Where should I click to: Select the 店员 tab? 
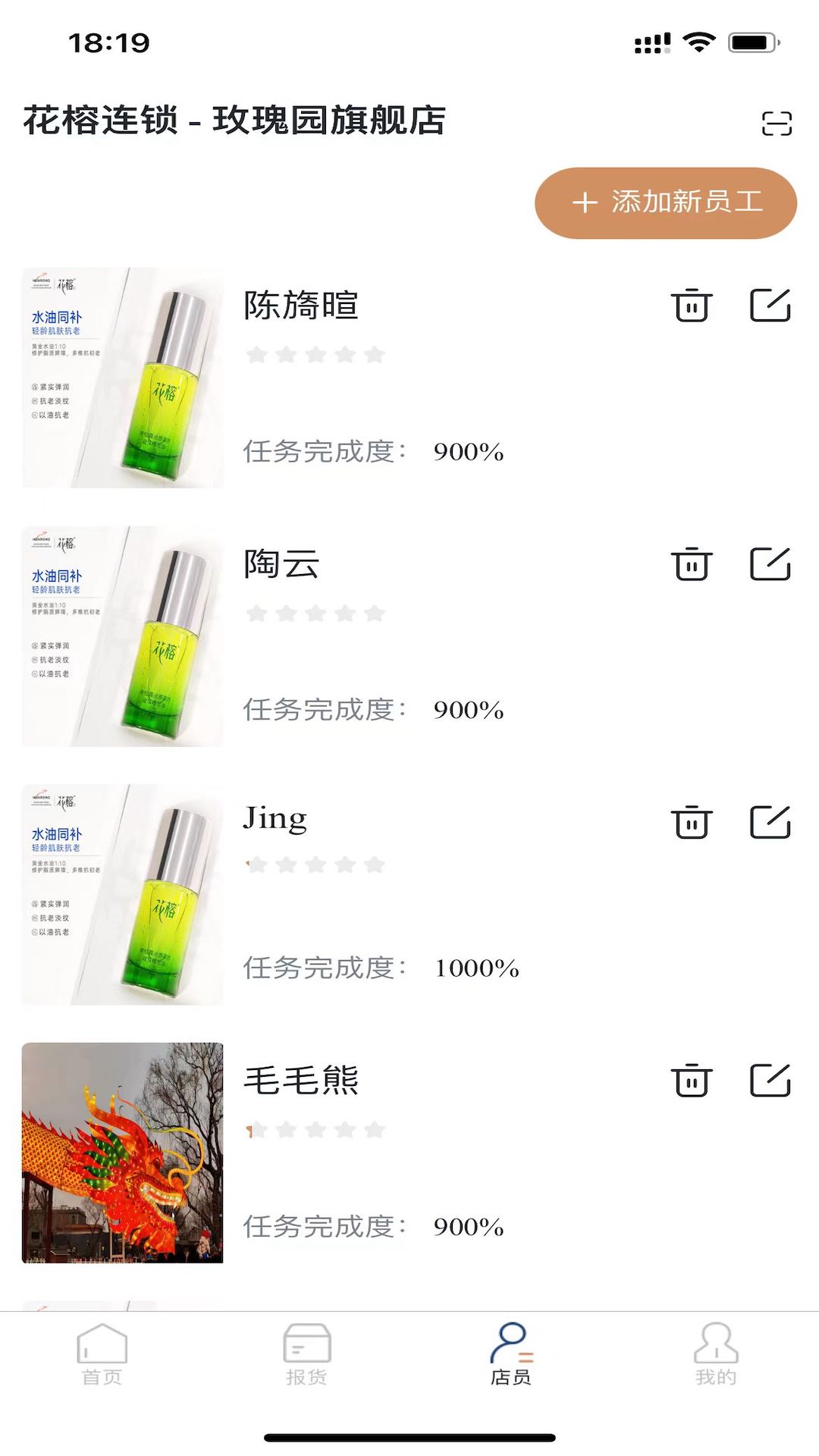click(x=511, y=1354)
